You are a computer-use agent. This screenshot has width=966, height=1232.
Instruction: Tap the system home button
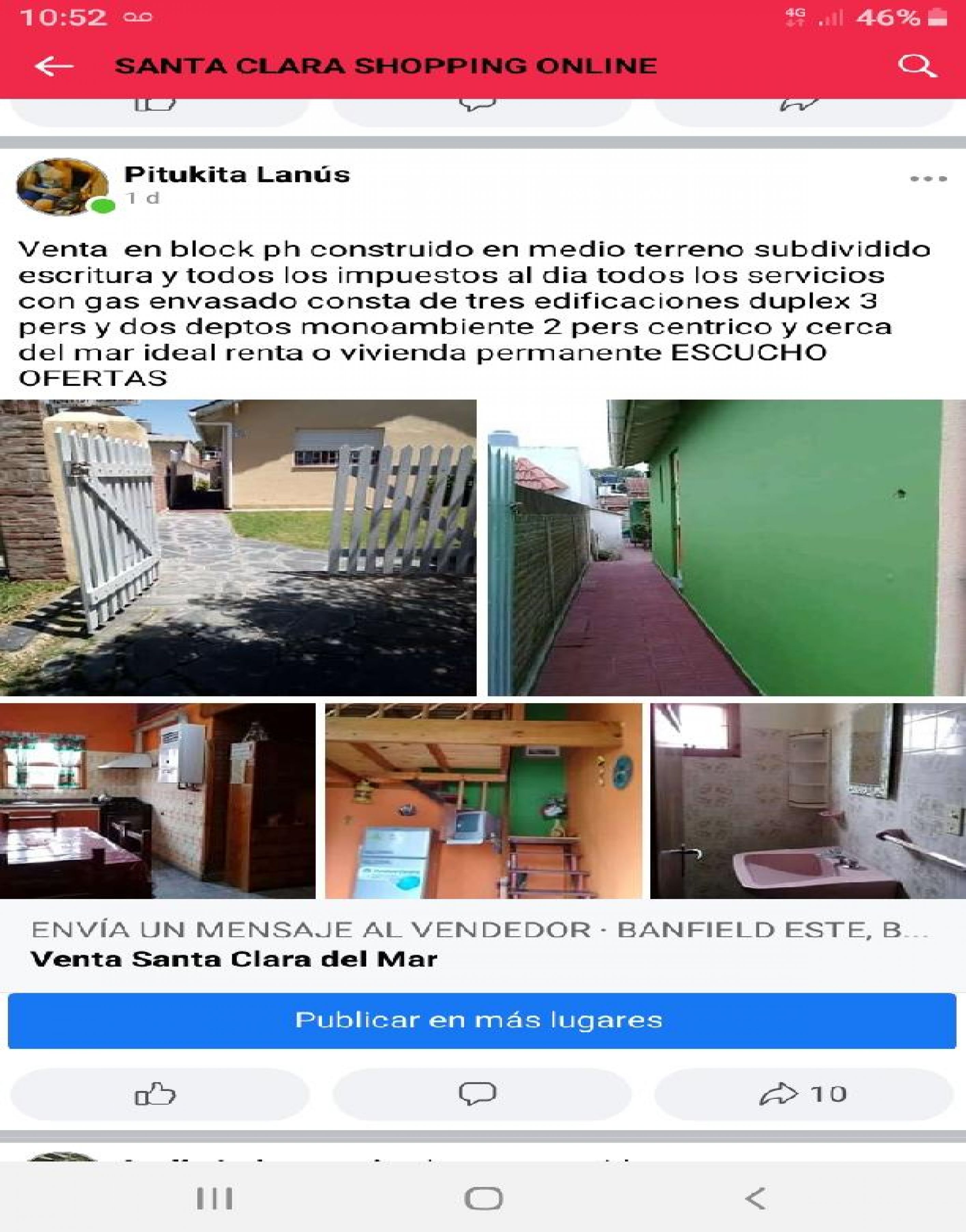tap(483, 1198)
